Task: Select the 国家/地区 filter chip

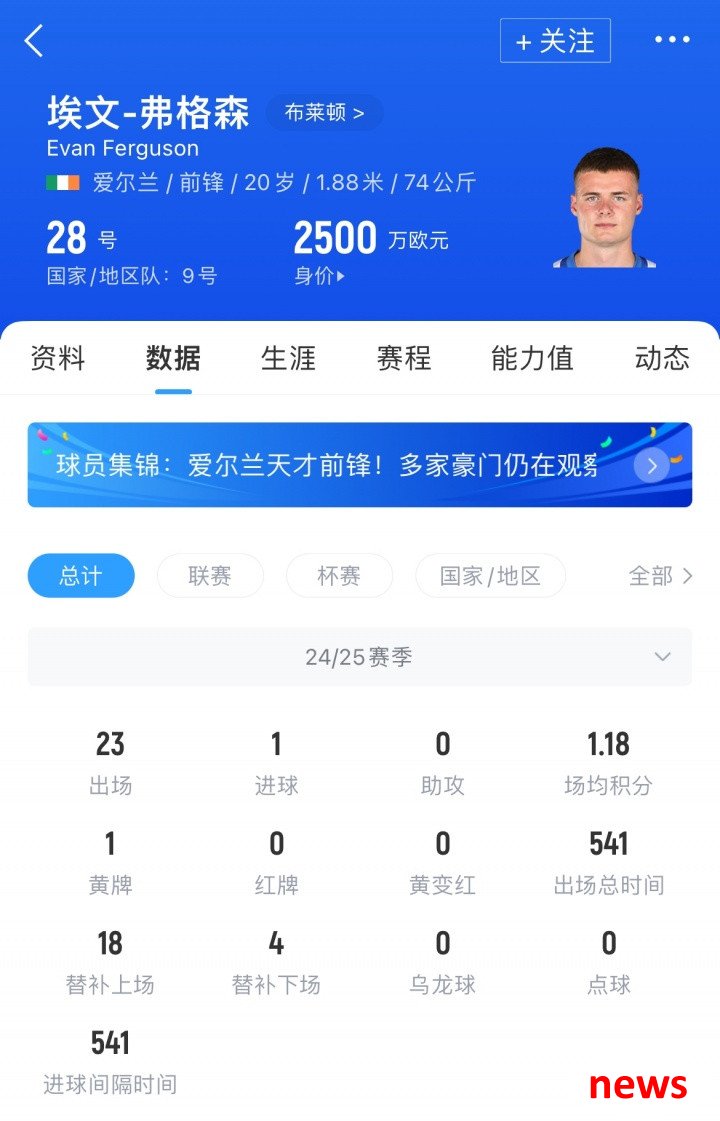Action: tap(490, 576)
